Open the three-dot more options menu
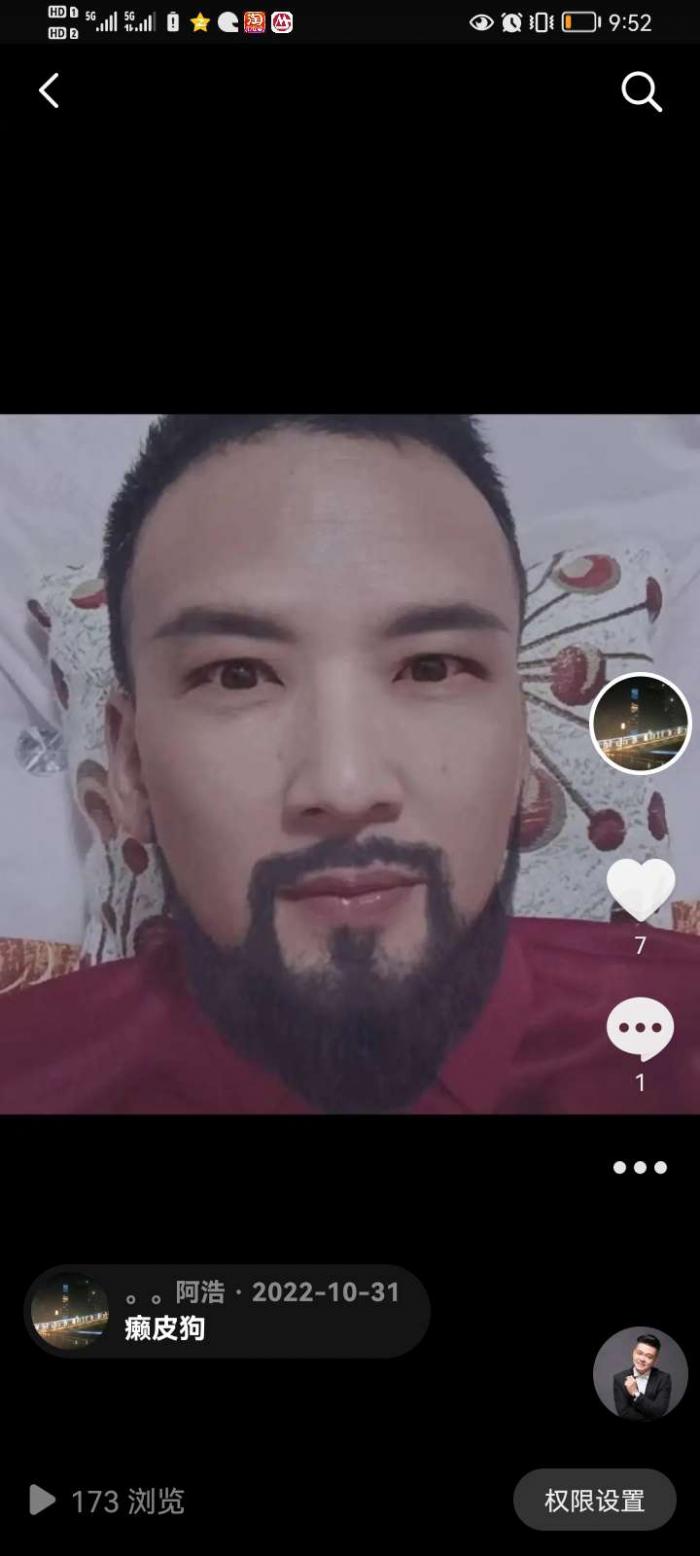This screenshot has width=700, height=1556. click(x=640, y=1167)
